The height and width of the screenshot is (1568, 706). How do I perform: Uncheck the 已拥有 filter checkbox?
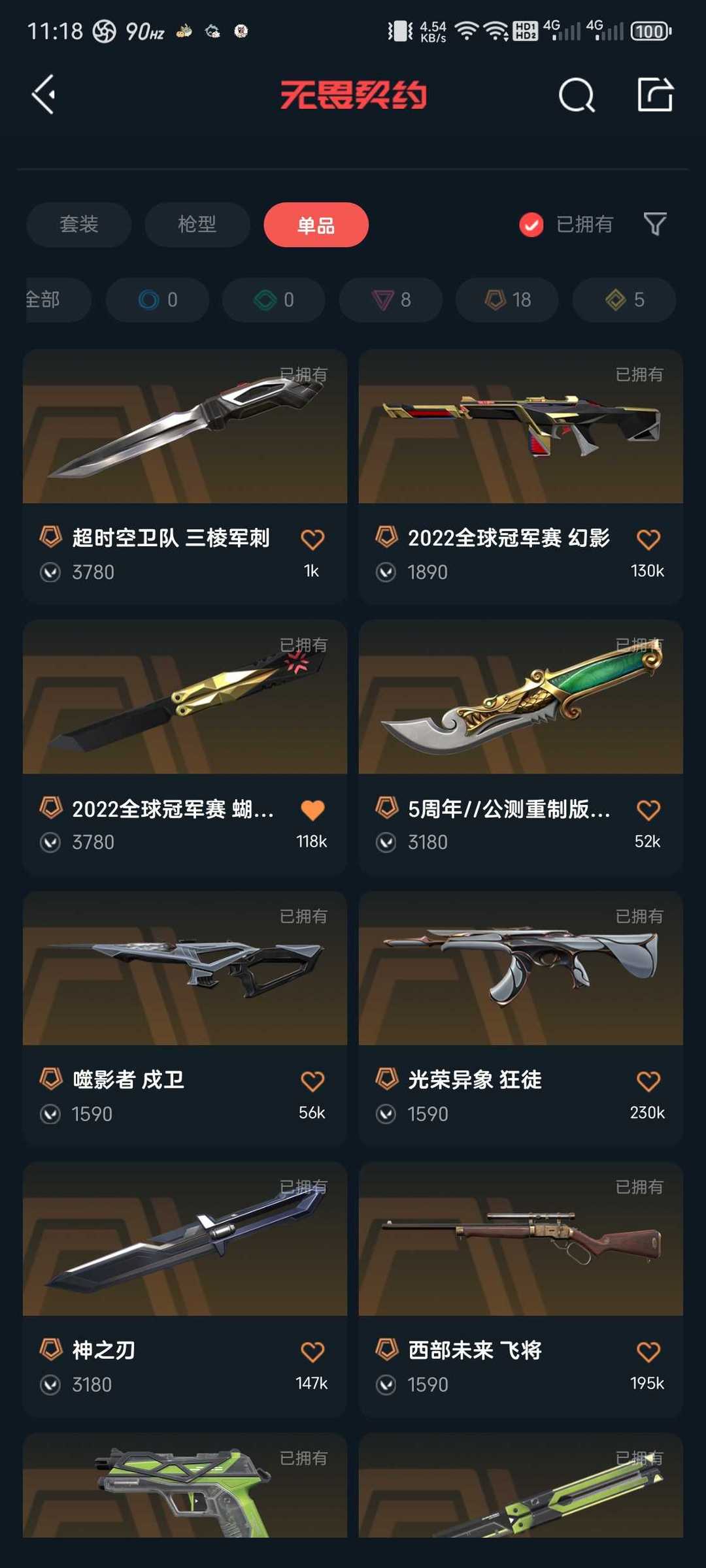[x=531, y=225]
